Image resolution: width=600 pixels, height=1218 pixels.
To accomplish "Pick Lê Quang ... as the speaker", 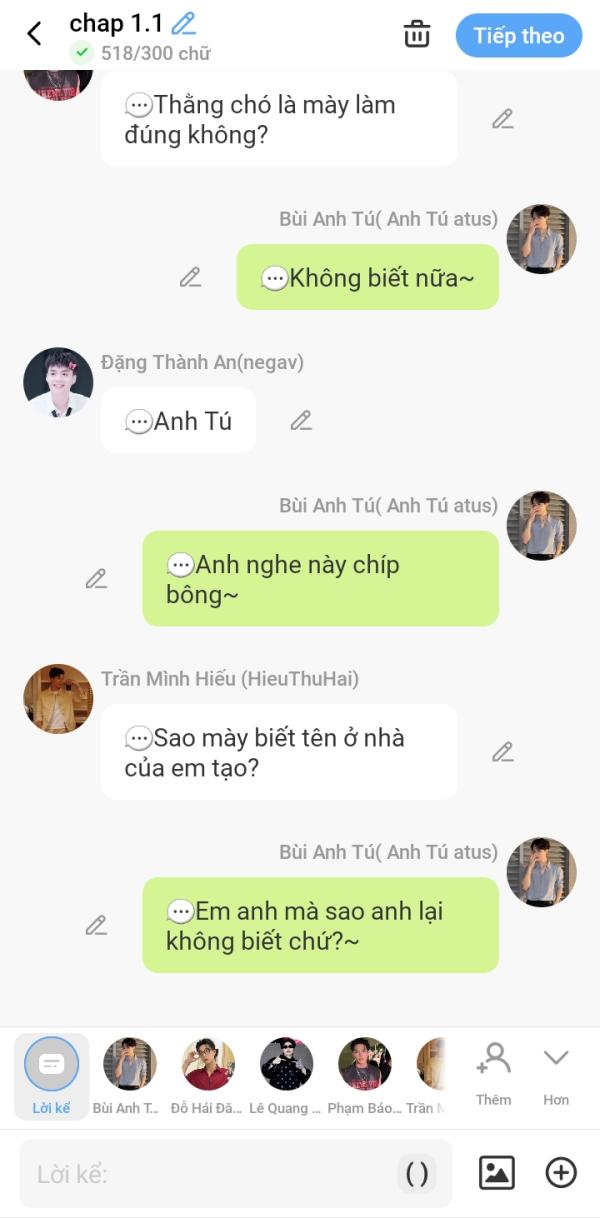I will (286, 1076).
